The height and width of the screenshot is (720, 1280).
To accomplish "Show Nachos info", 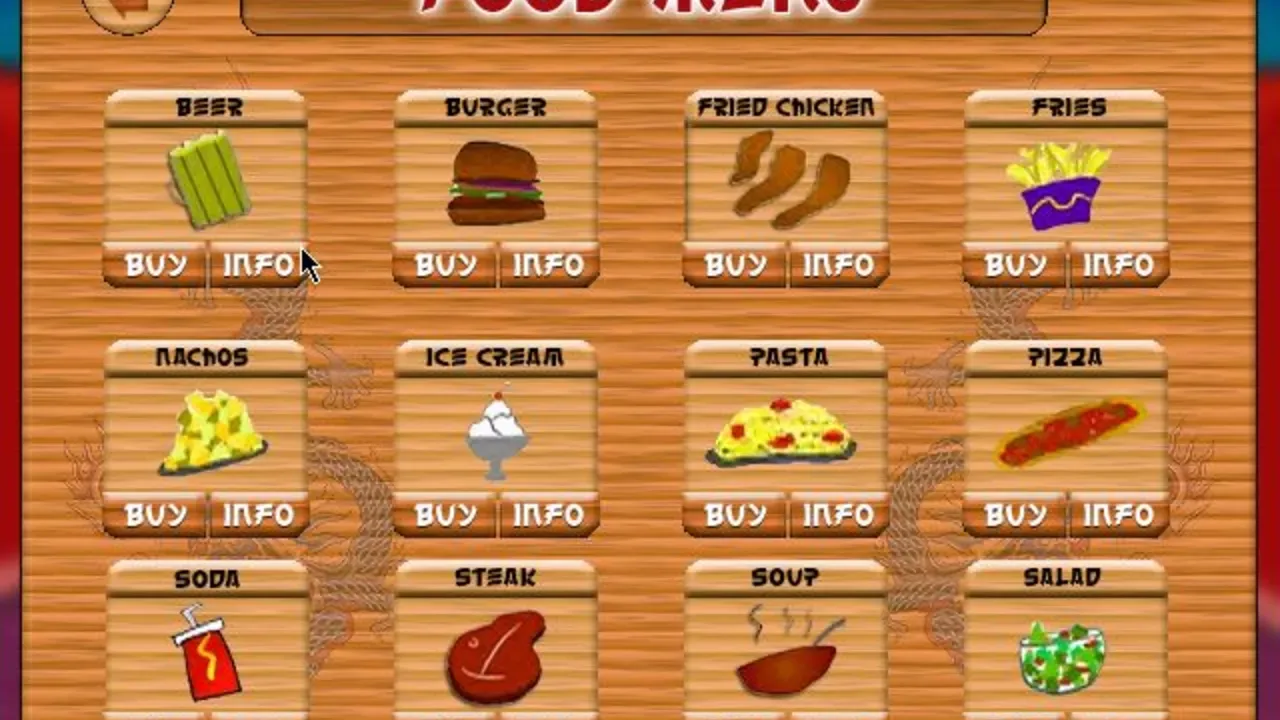I will (258, 515).
